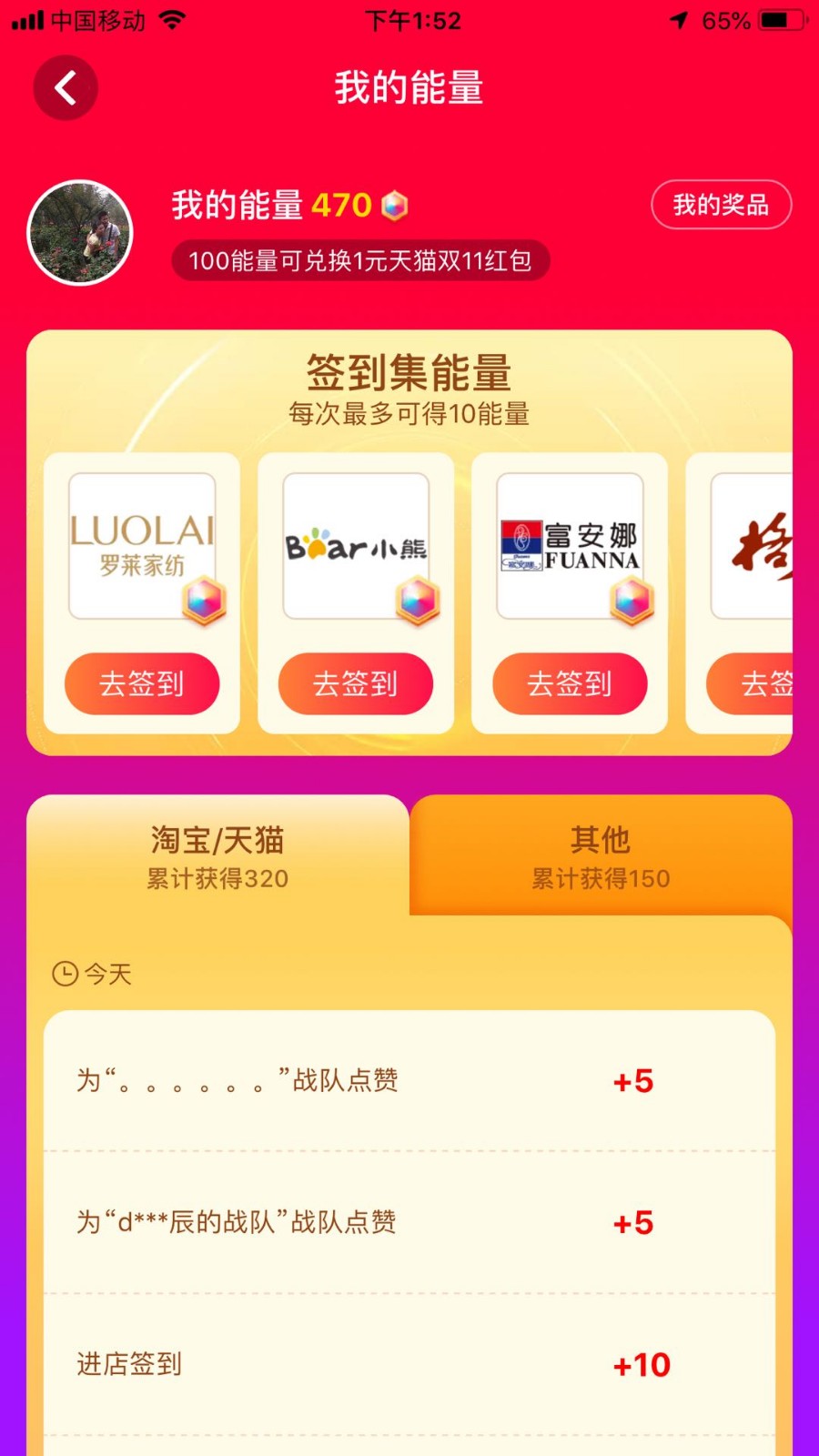Open the LUOLAI 罗莱家纺 brand card
Screen dimensions: 819x1456
point(142,546)
